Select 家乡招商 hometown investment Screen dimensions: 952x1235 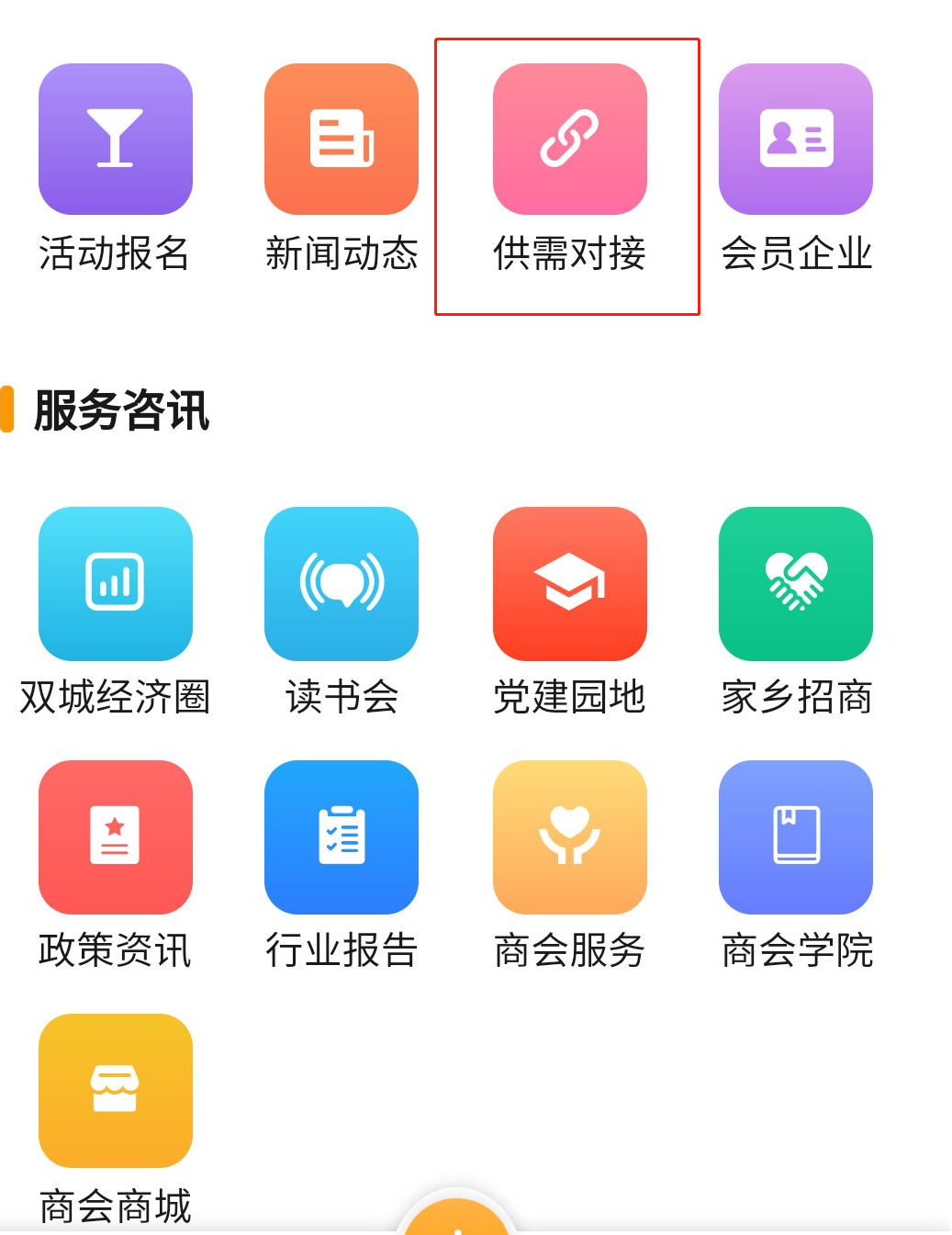pyautogui.click(x=796, y=584)
